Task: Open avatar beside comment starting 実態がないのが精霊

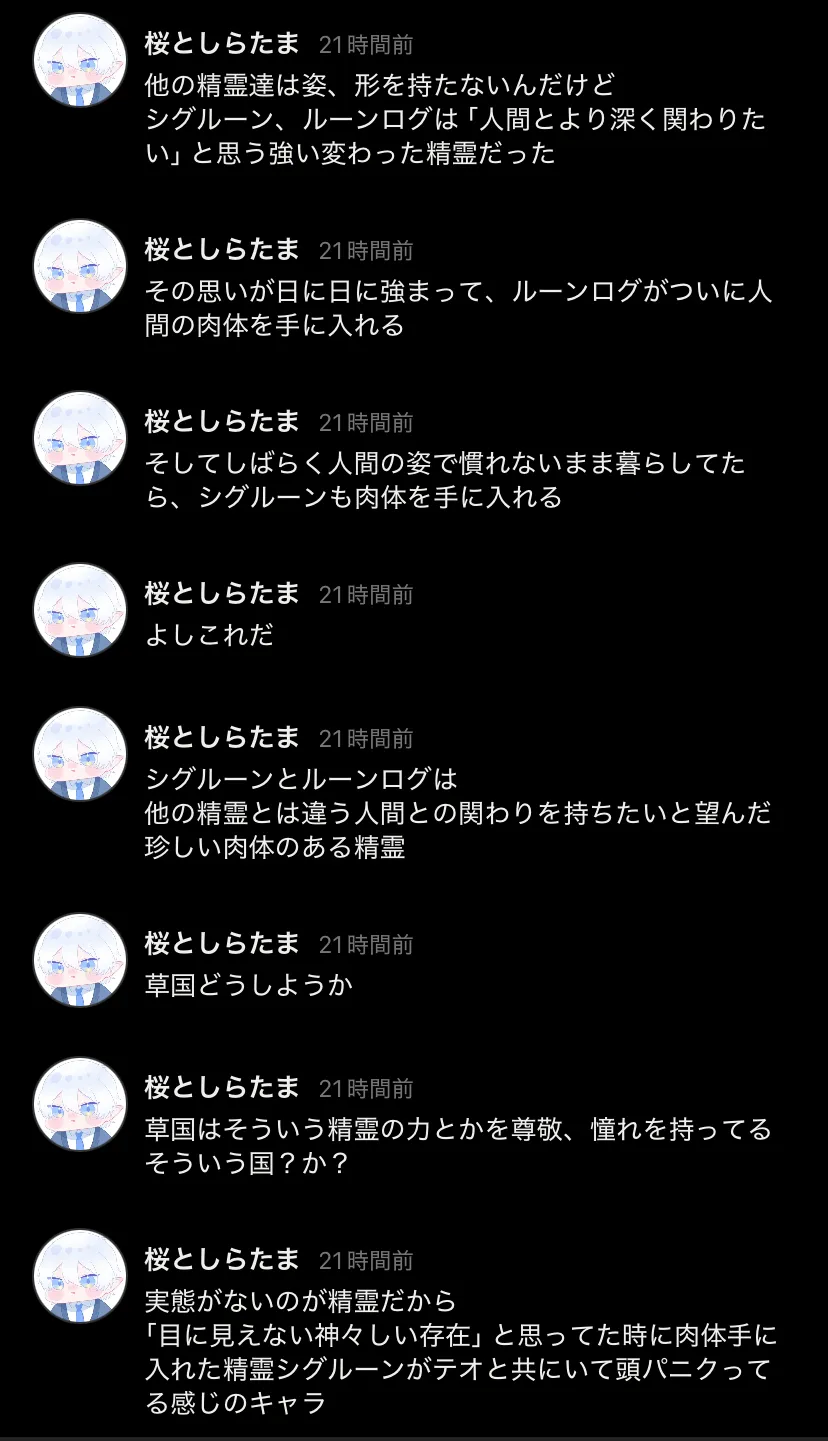Action: click(x=79, y=1277)
